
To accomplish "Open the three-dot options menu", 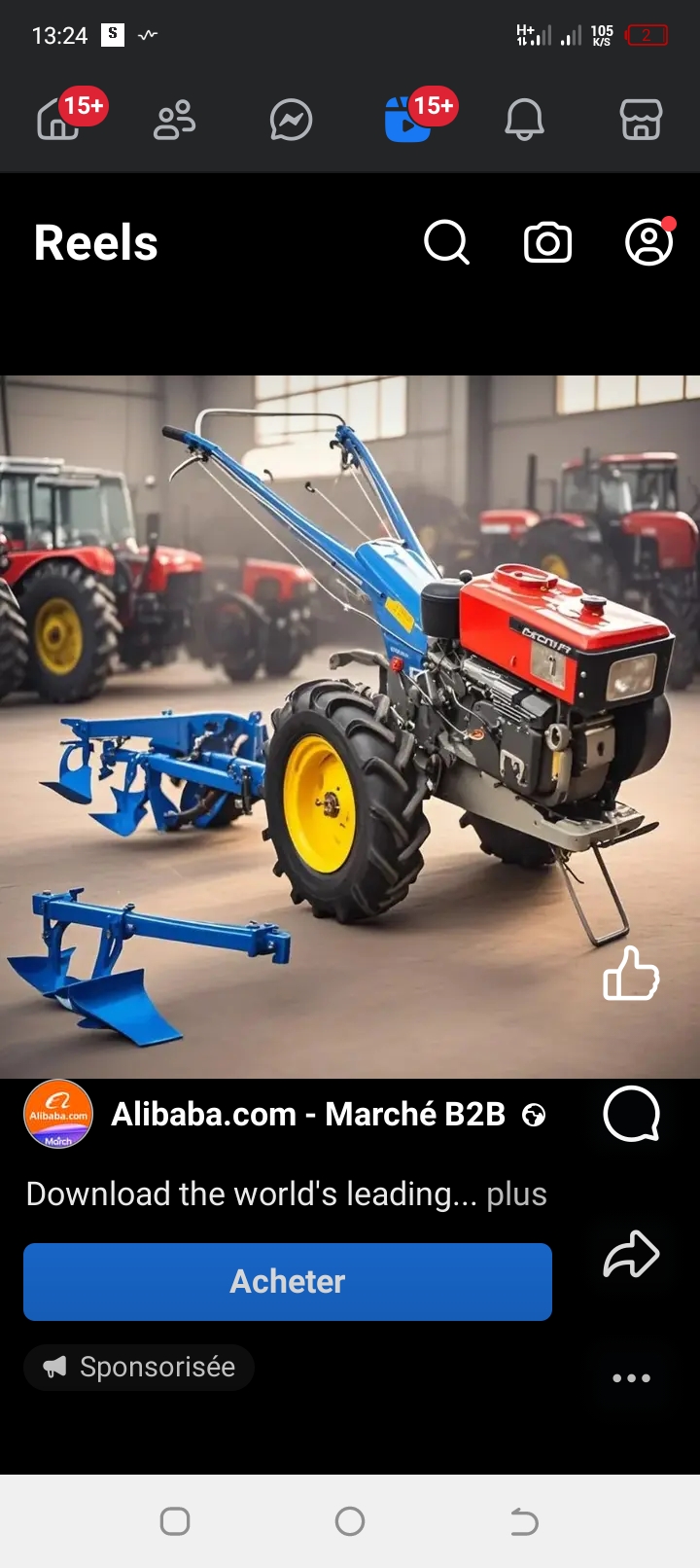I will (x=631, y=1377).
